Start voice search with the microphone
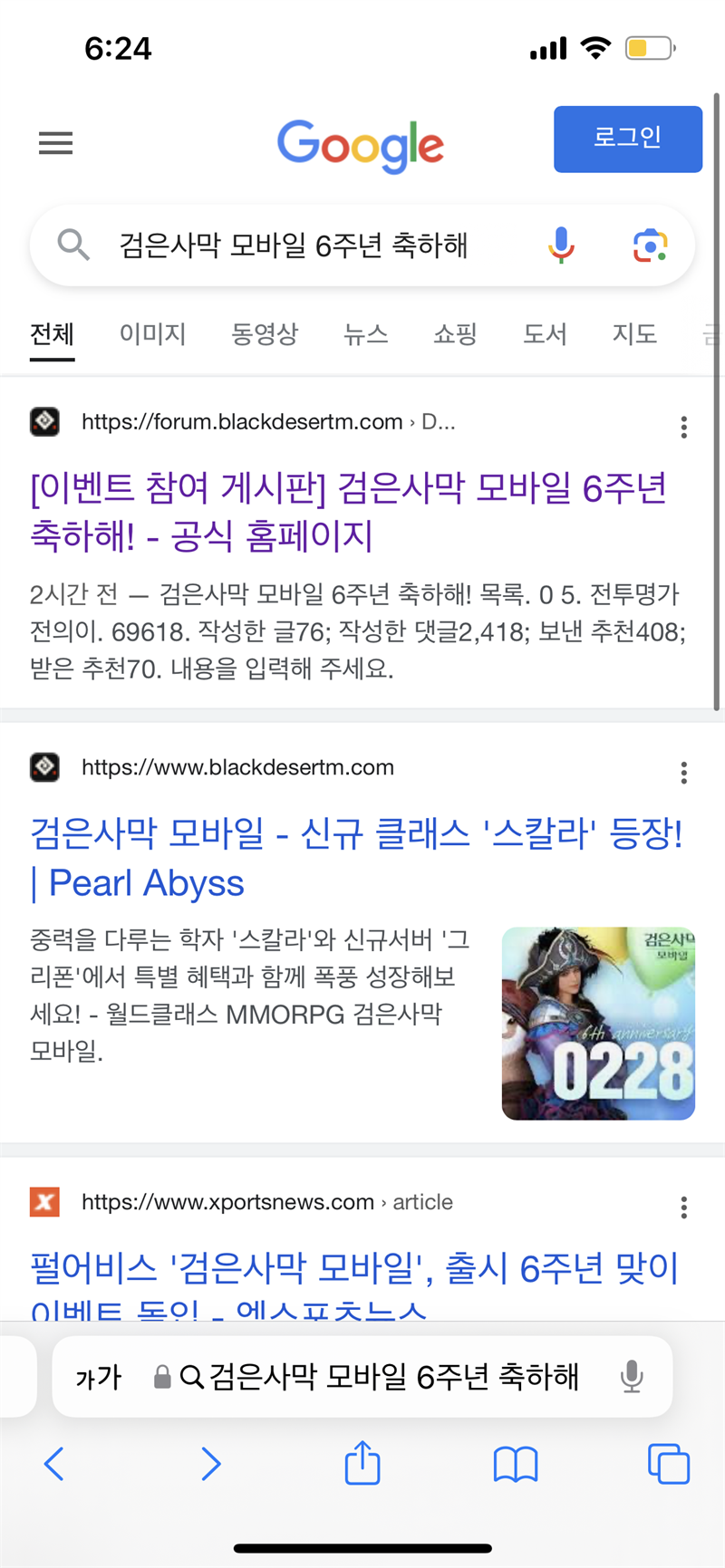725x1568 pixels. [x=561, y=245]
